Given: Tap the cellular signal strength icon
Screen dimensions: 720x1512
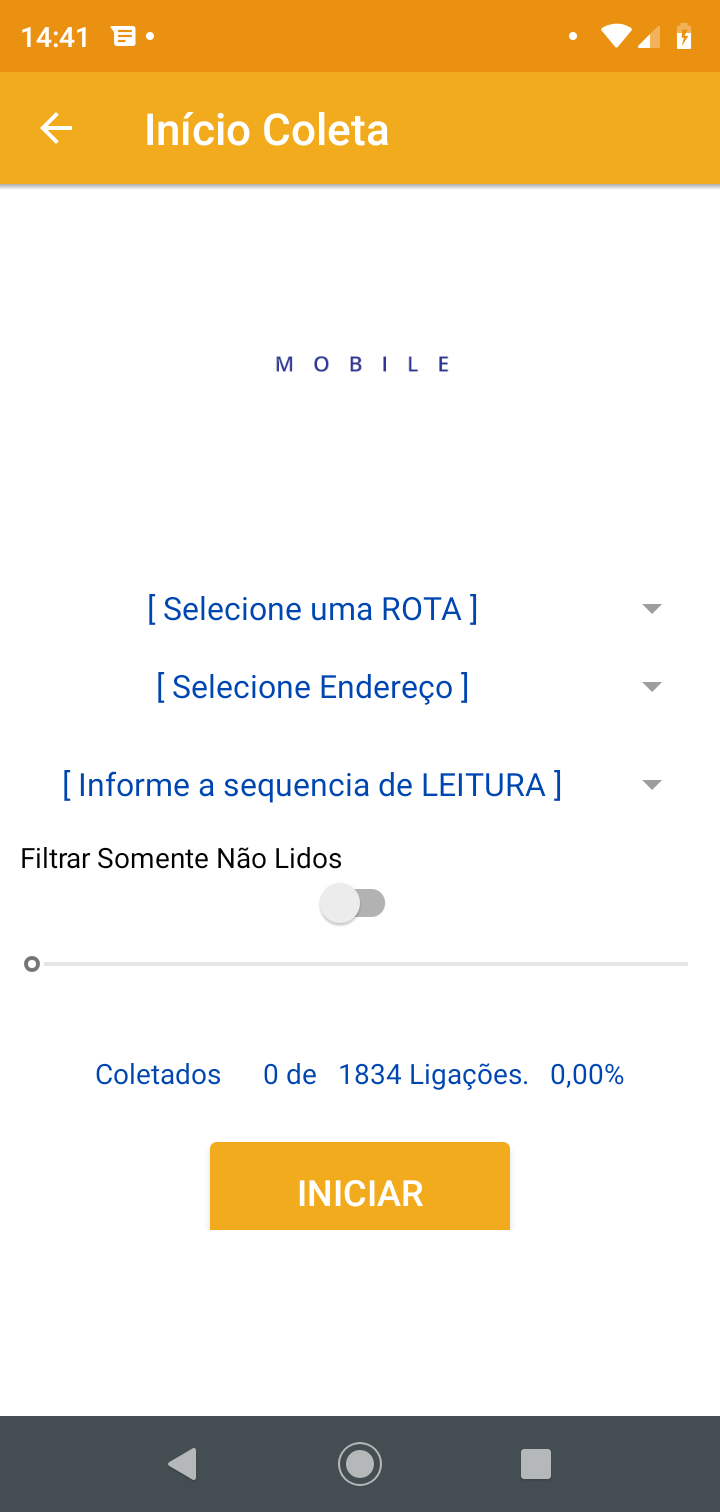Looking at the screenshot, I should 650,36.
